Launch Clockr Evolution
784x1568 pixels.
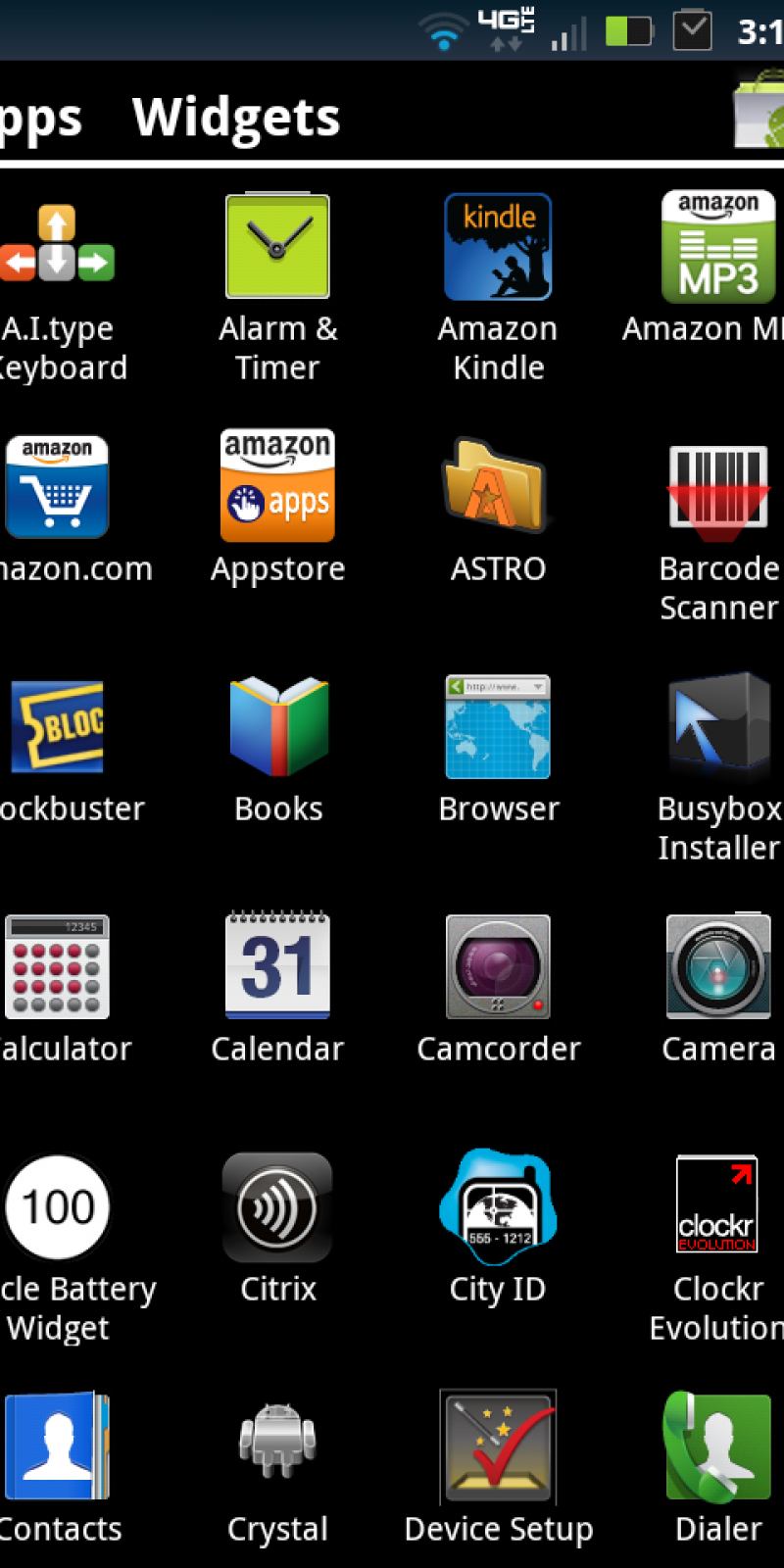[716, 1207]
